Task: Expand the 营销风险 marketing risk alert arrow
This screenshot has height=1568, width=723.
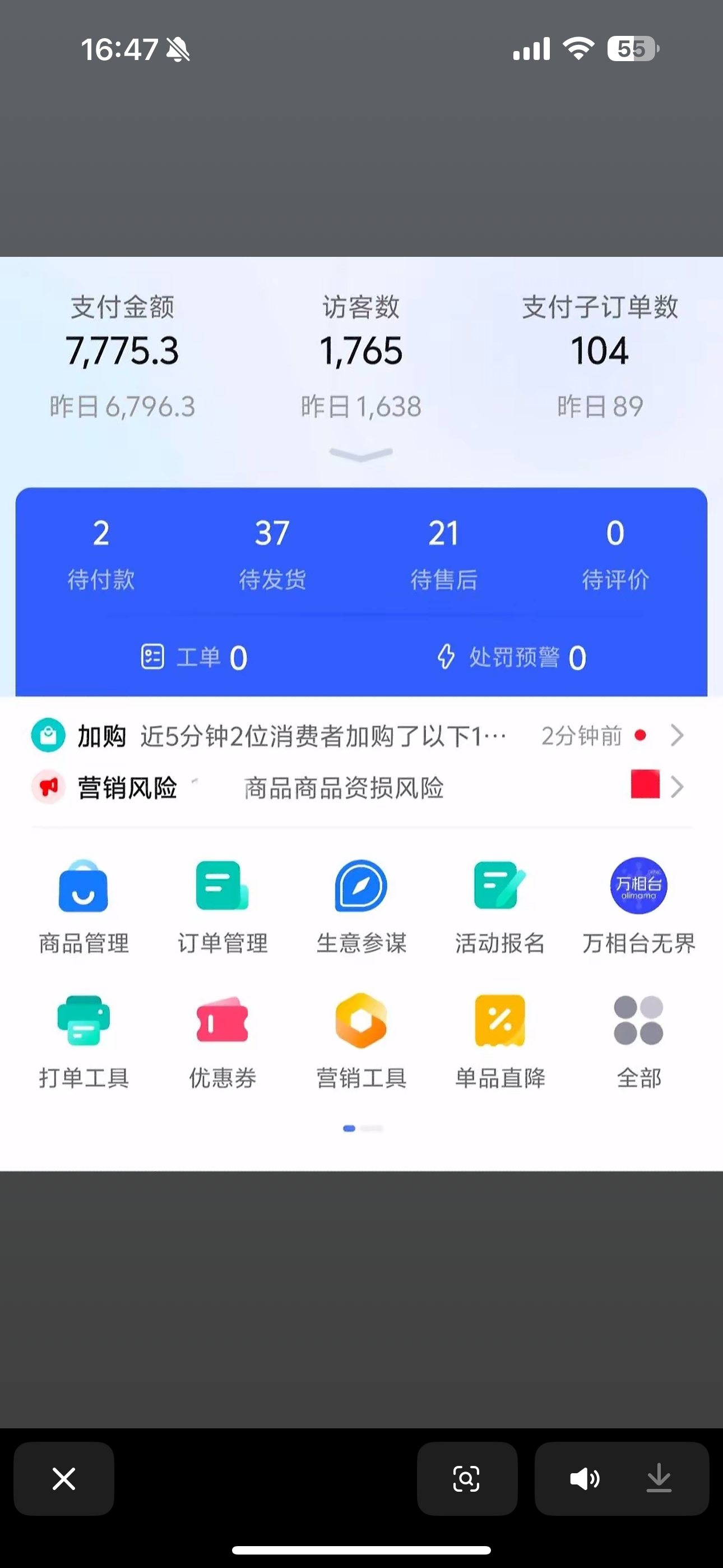Action: click(678, 786)
